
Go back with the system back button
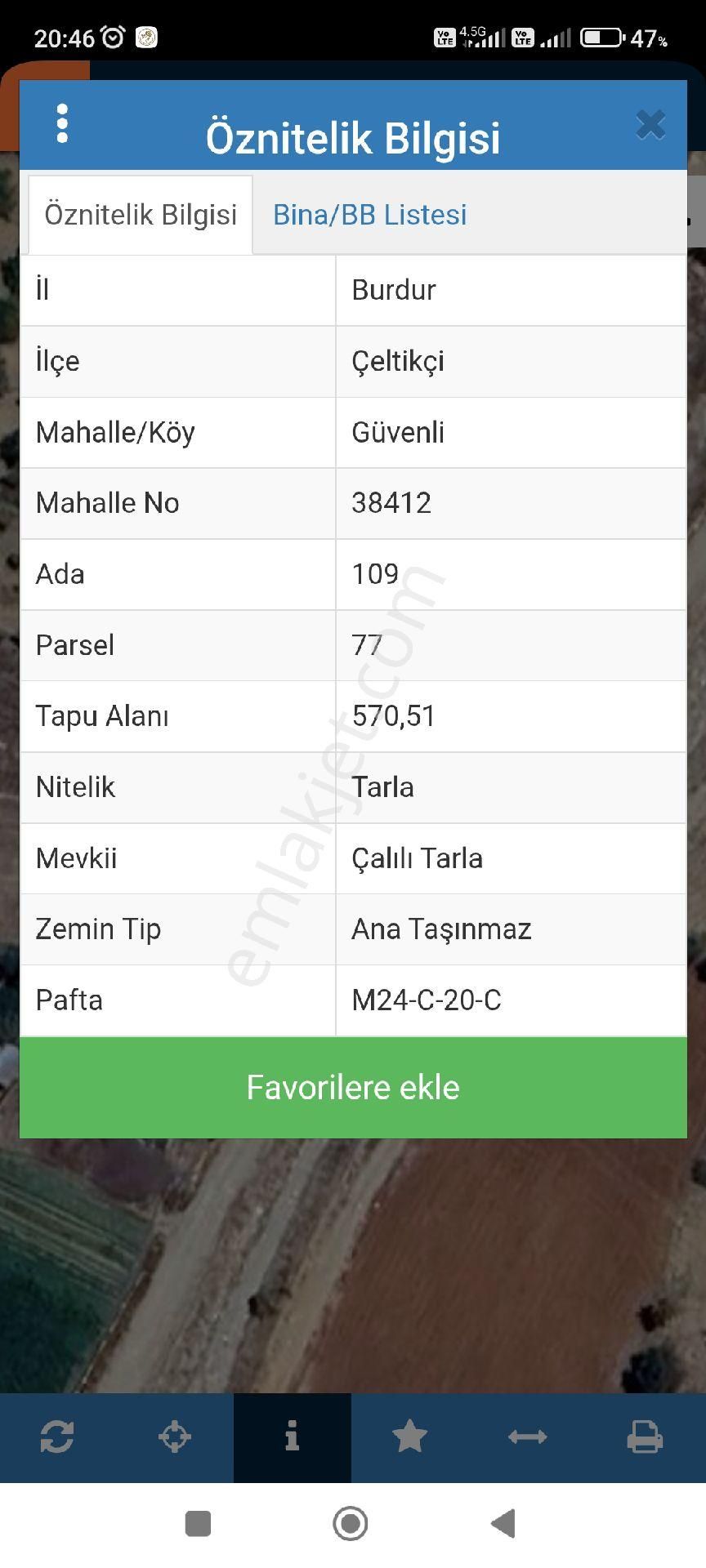(503, 1523)
